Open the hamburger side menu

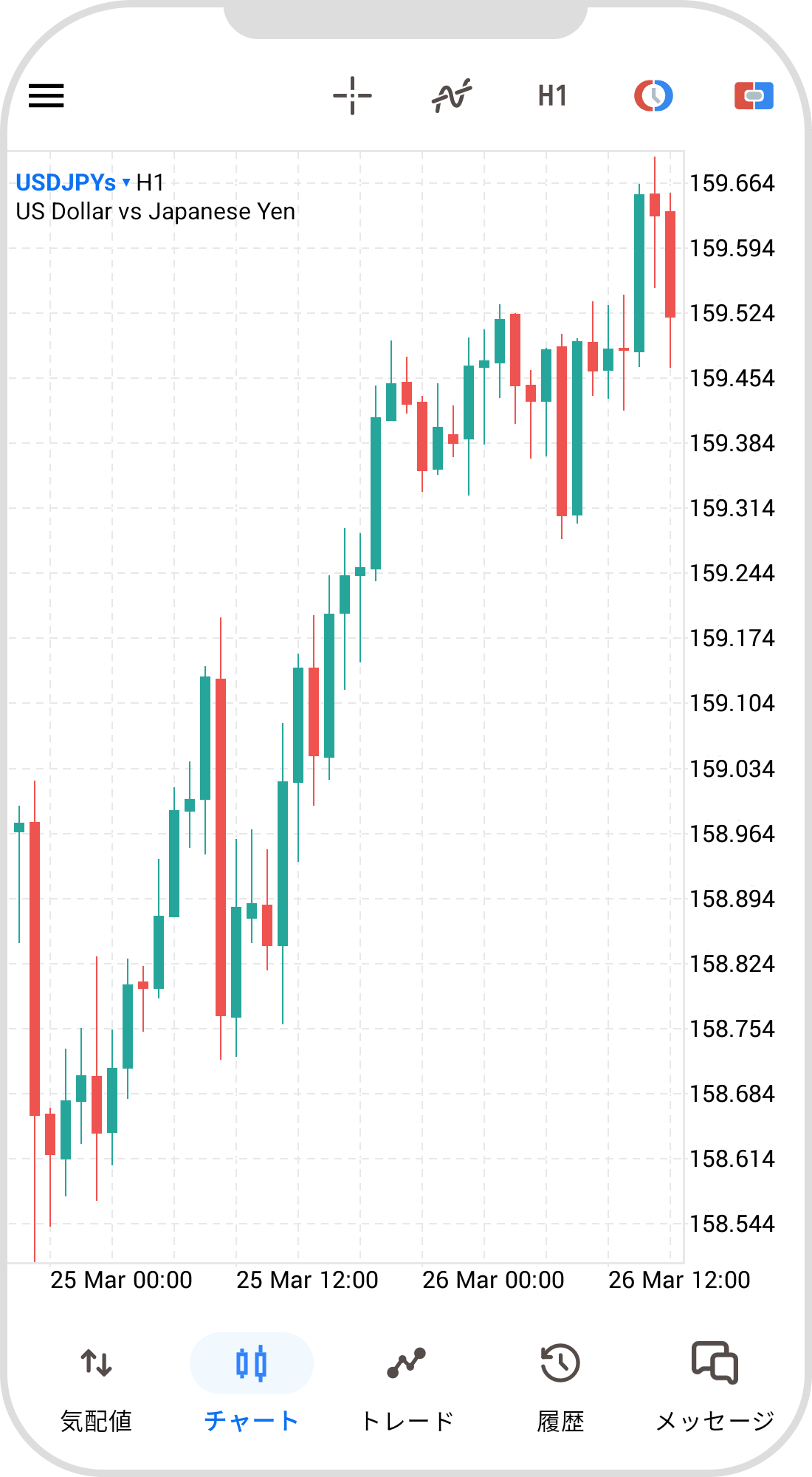click(x=47, y=96)
